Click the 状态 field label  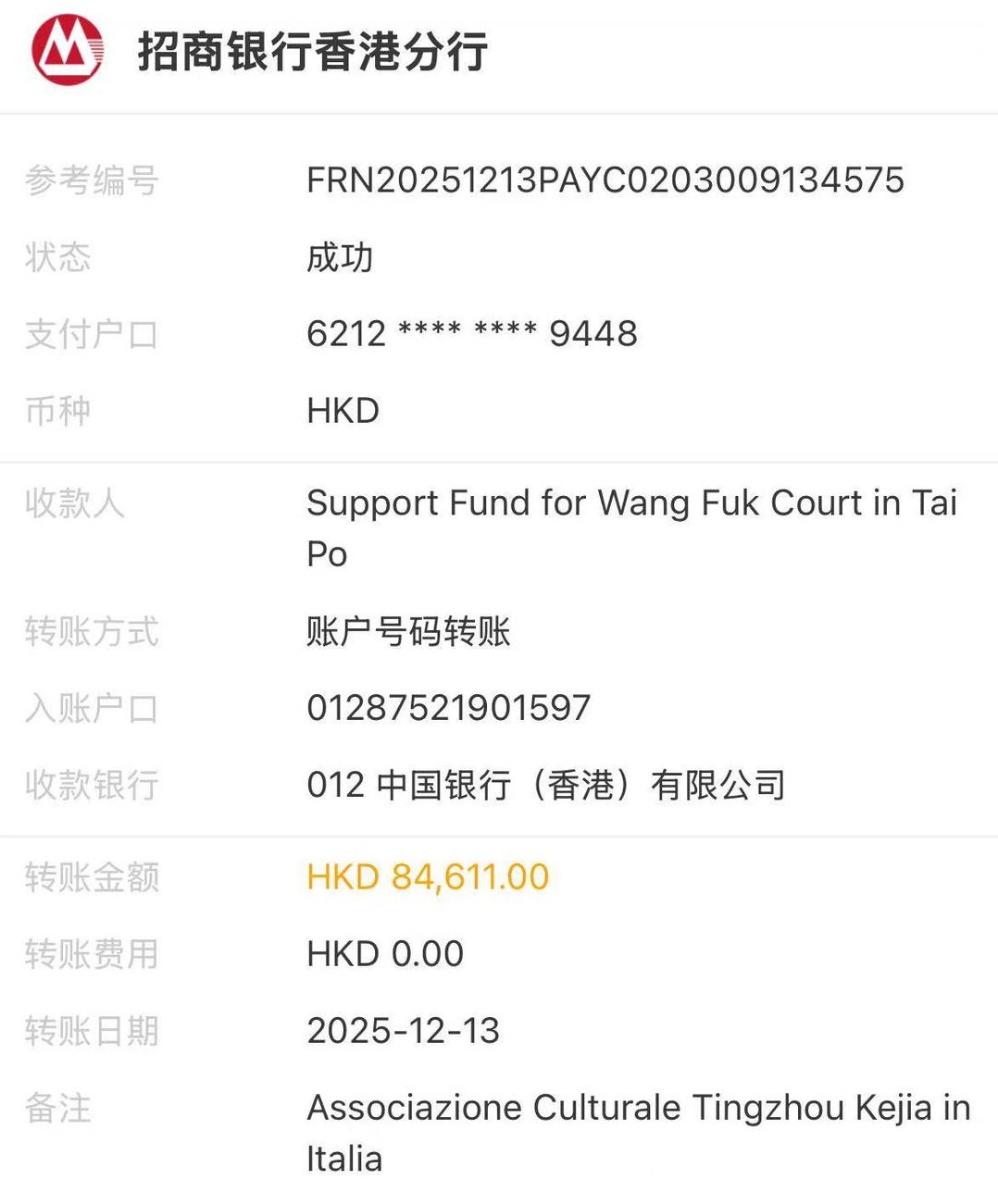click(x=60, y=258)
